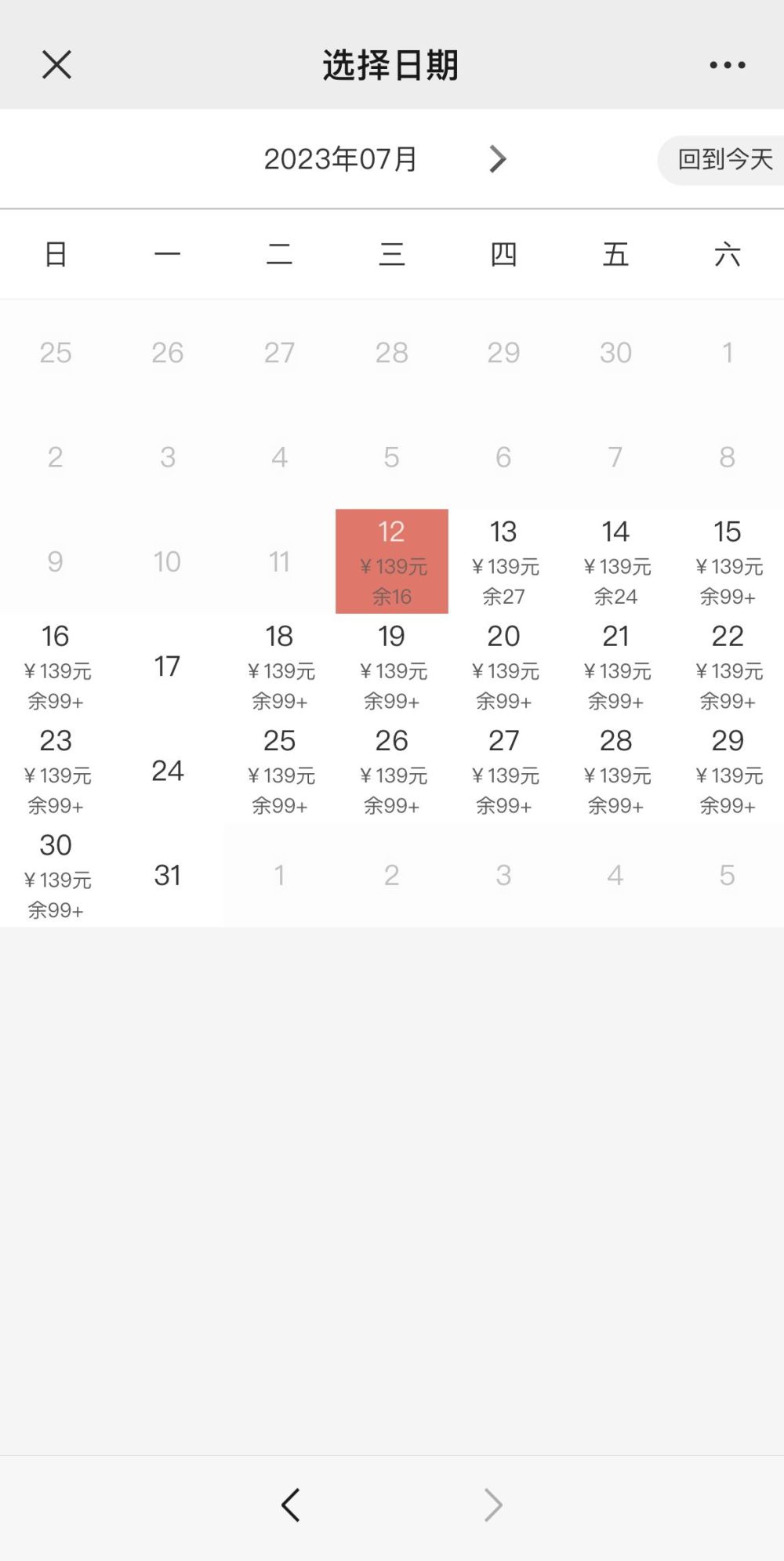Pick July 30 as the date

[56, 875]
